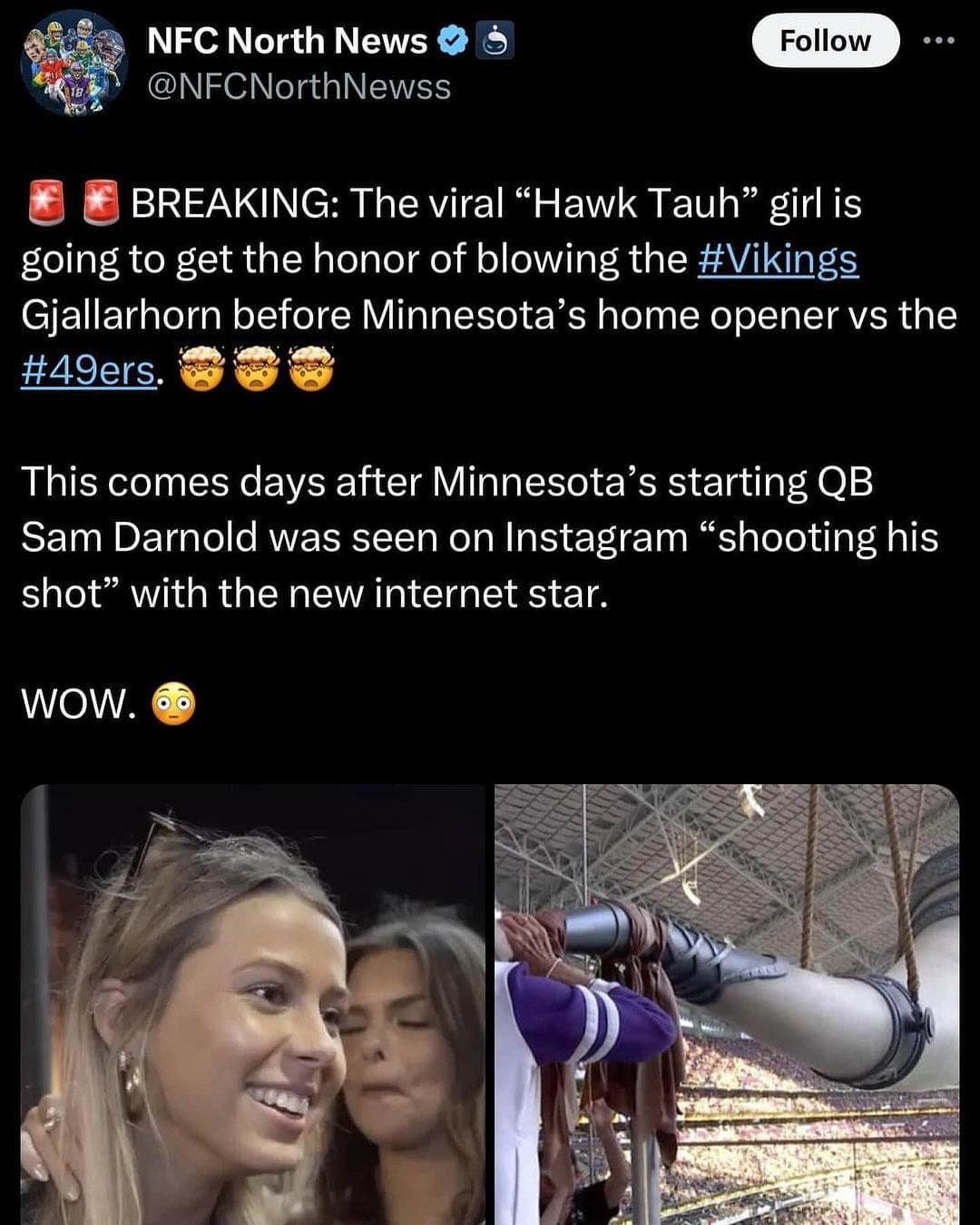
Task: Follow the NFC North News account
Action: [x=825, y=41]
